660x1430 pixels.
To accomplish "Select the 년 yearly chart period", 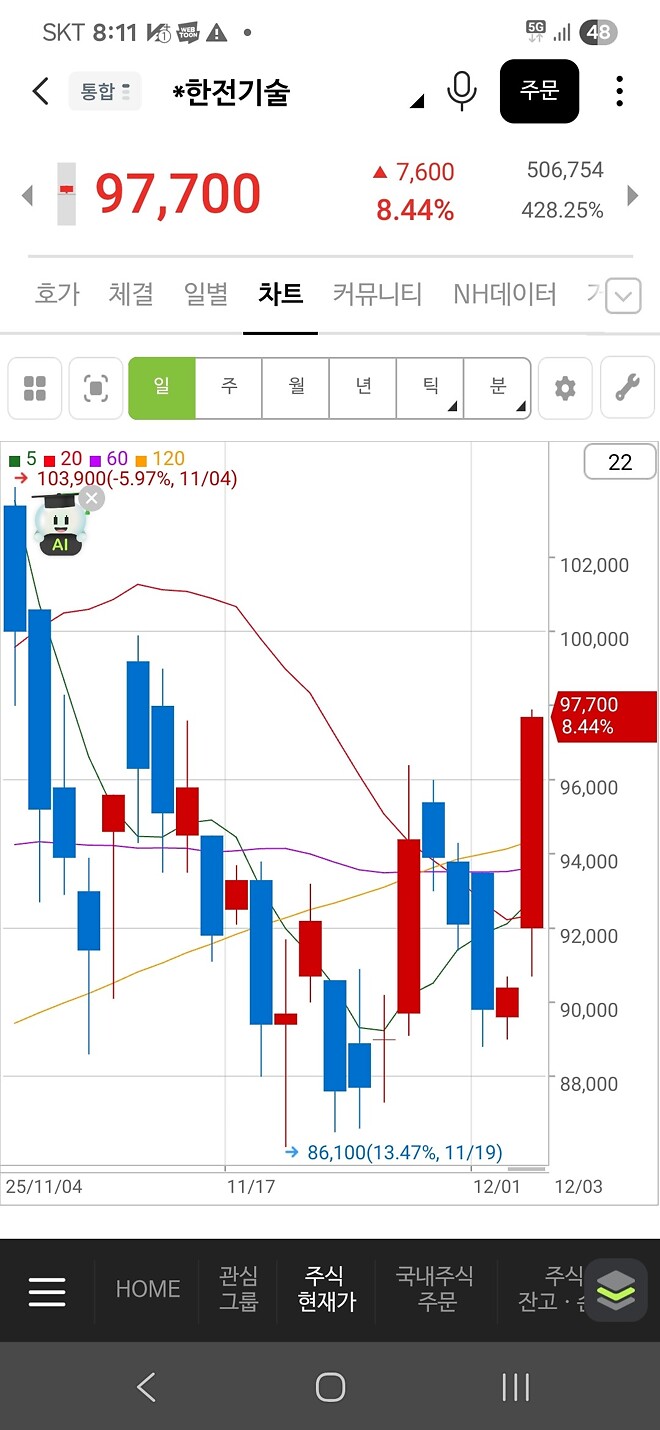I will tap(363, 387).
